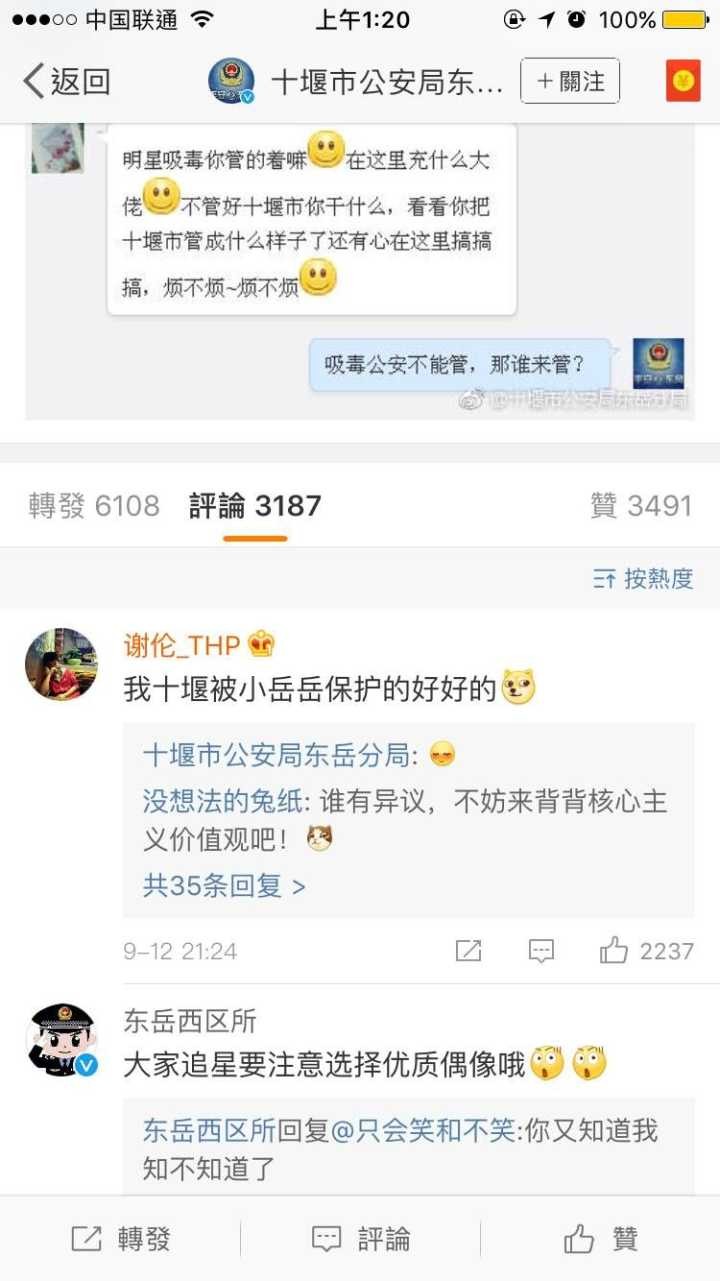The width and height of the screenshot is (720, 1281).
Task: Repost 谢伦_THP's comment
Action: pos(468,951)
